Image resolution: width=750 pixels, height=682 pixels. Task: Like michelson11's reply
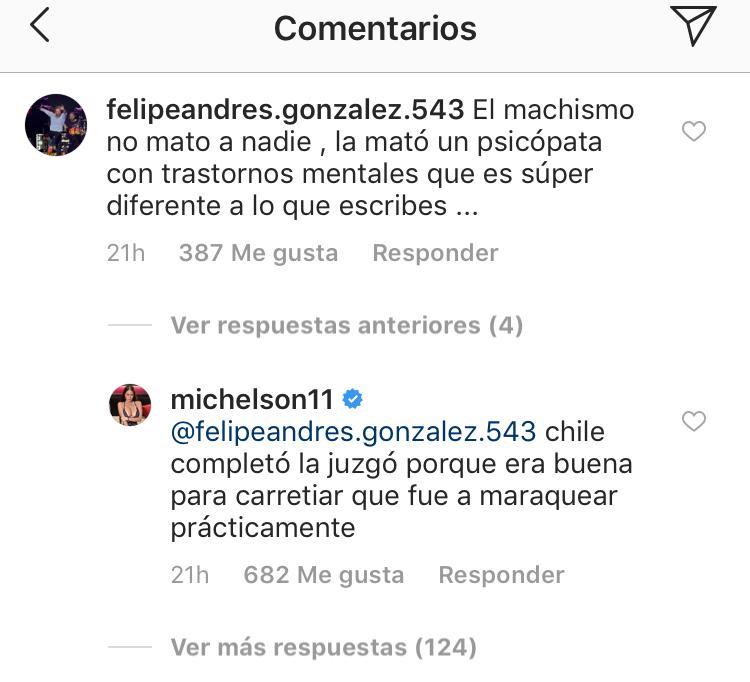(x=693, y=421)
